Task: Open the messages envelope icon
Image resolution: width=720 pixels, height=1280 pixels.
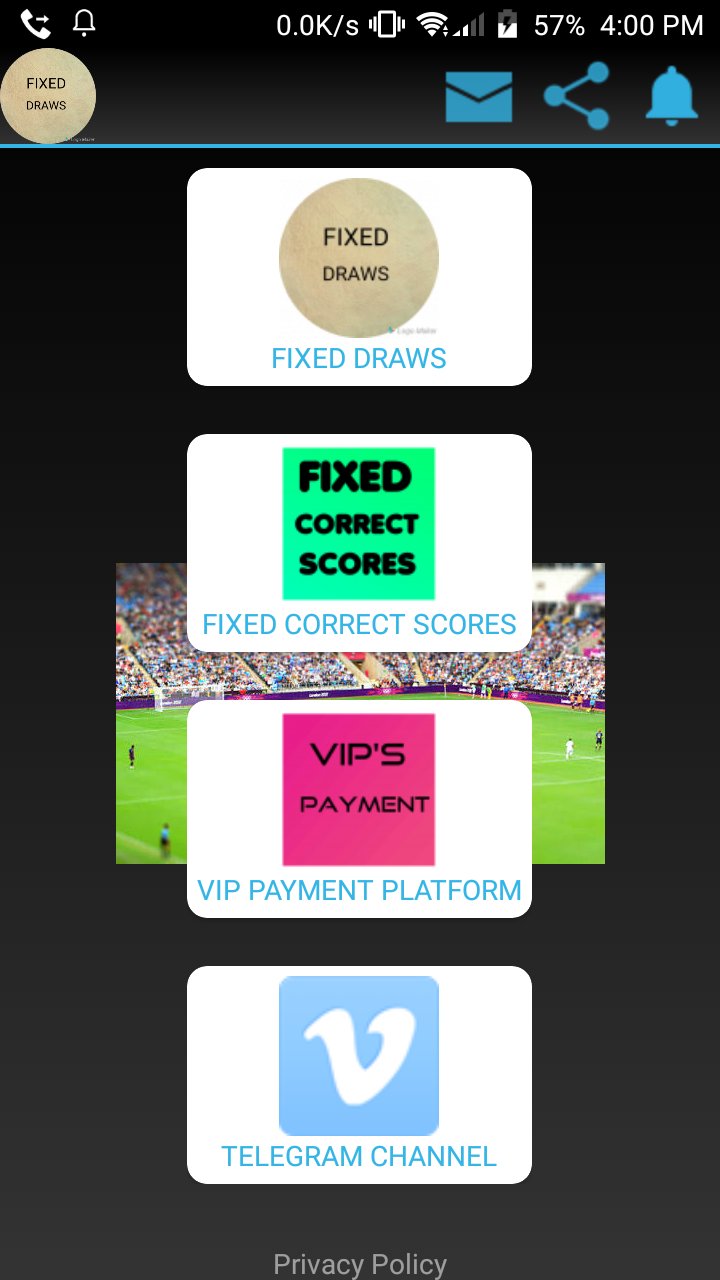Action: click(478, 96)
